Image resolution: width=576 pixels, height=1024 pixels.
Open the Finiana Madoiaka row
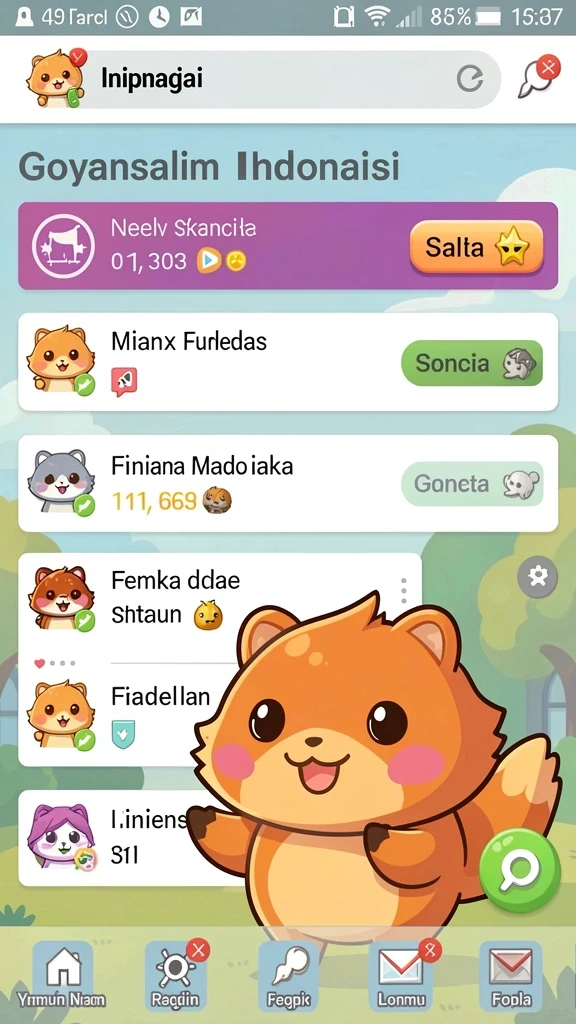tap(288, 483)
